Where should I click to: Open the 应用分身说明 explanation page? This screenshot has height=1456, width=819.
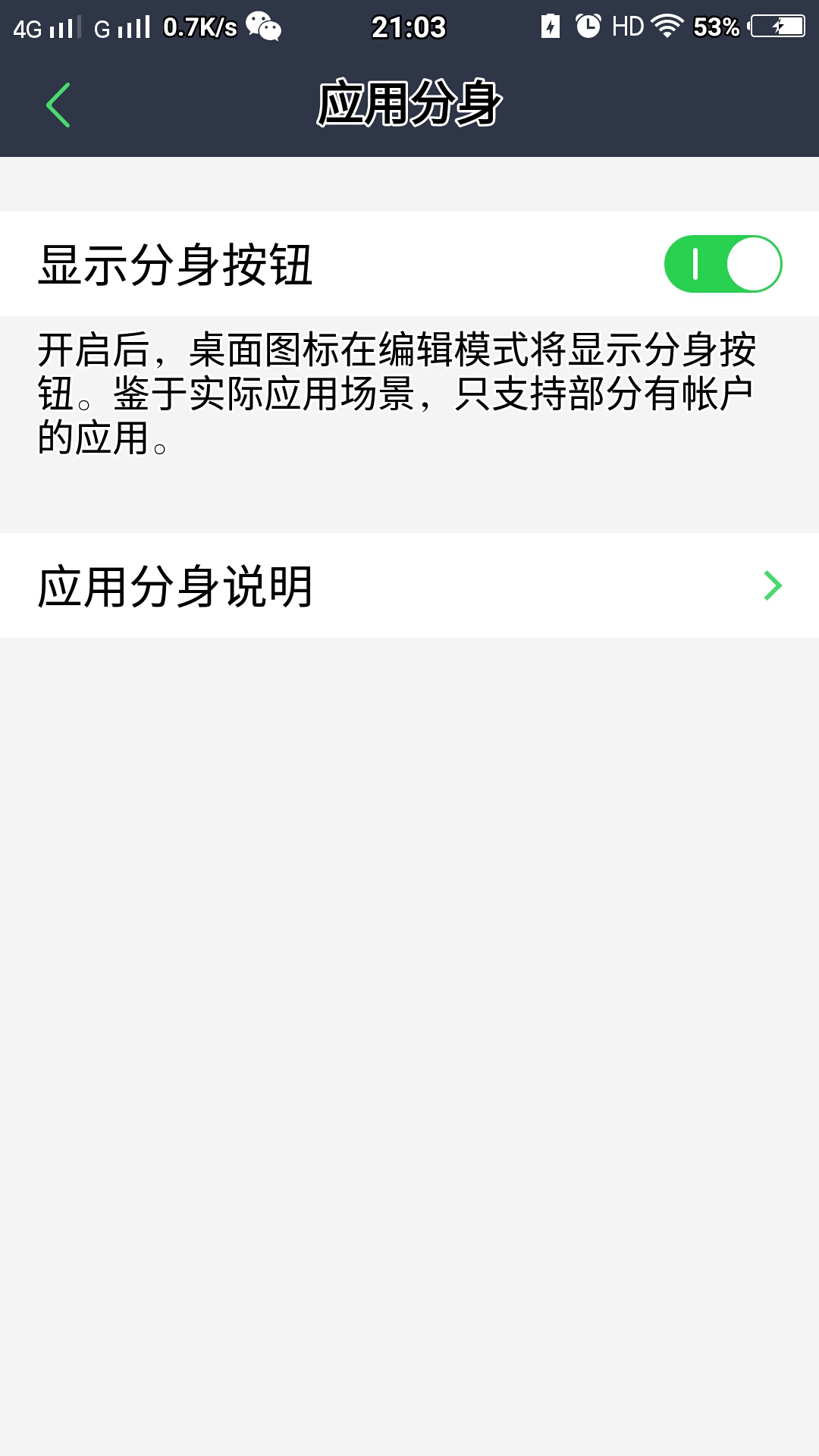(177, 585)
